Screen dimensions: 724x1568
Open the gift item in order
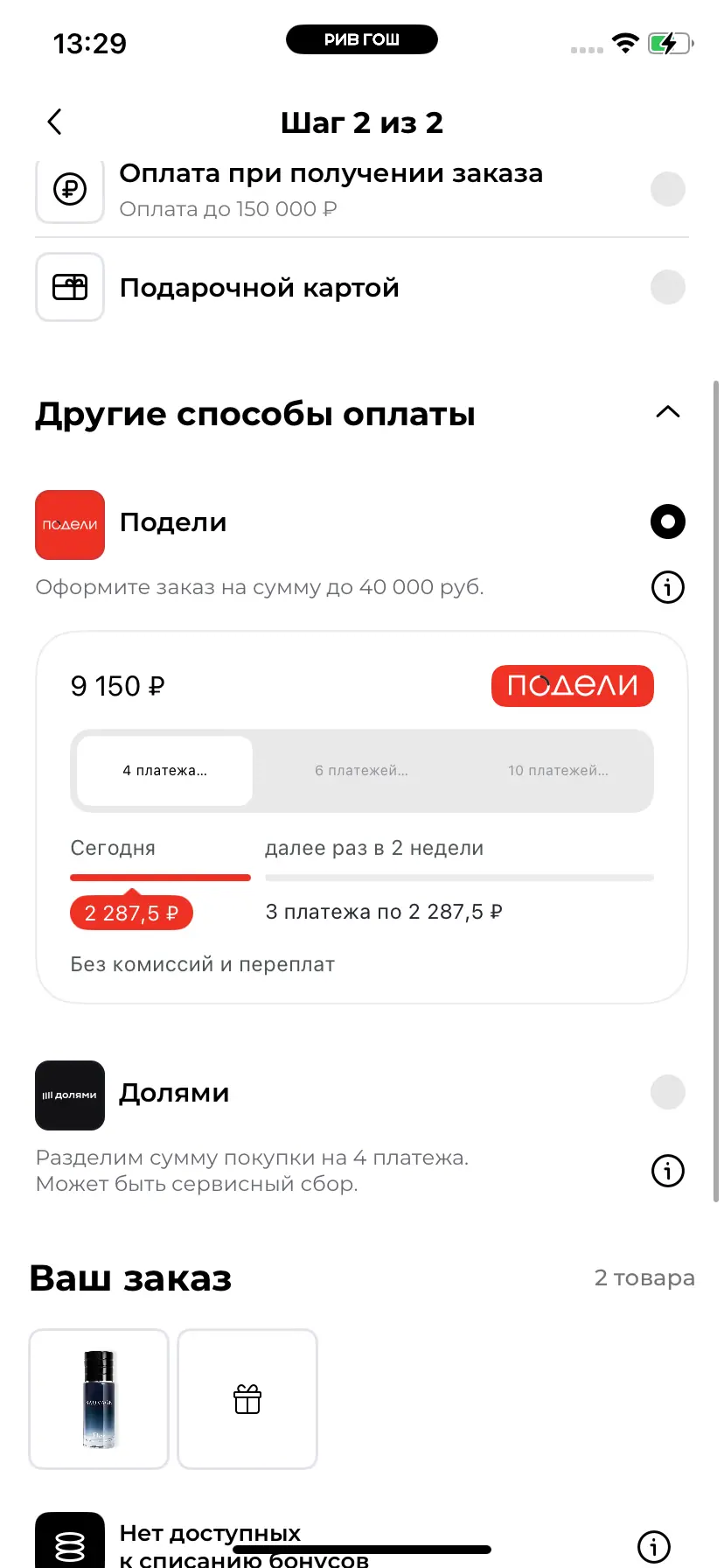(247, 1398)
